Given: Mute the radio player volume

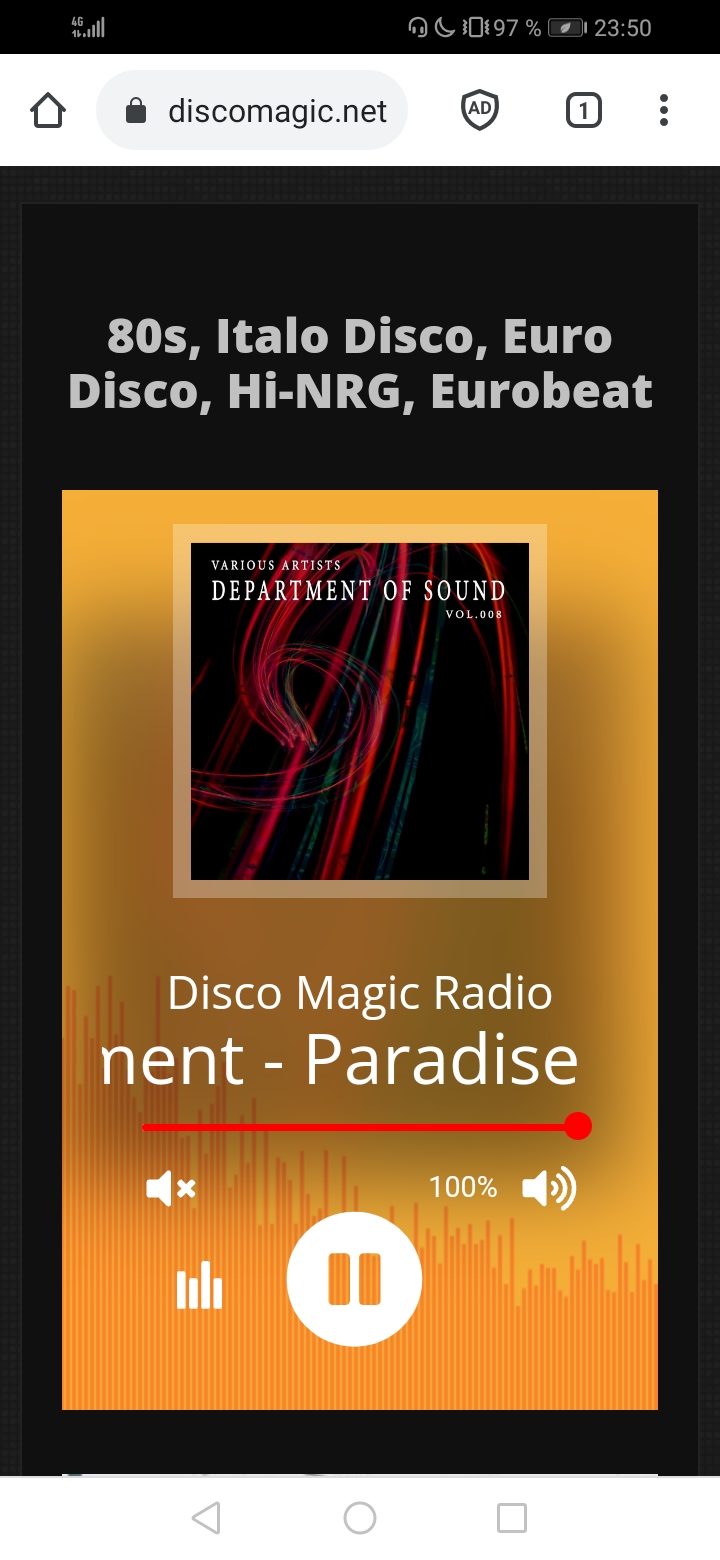Looking at the screenshot, I should click(x=171, y=1188).
